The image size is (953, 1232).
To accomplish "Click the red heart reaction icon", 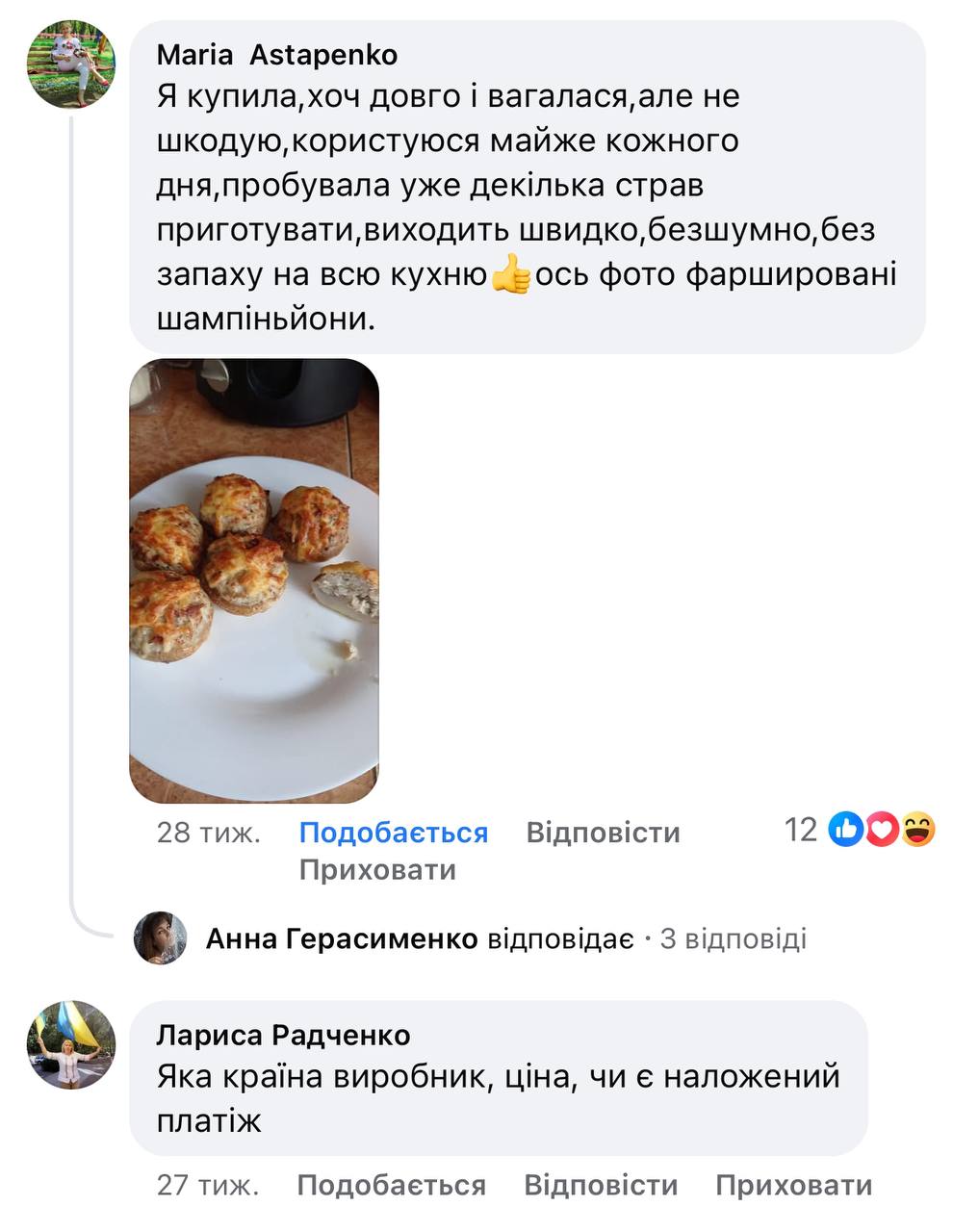I will tap(880, 831).
